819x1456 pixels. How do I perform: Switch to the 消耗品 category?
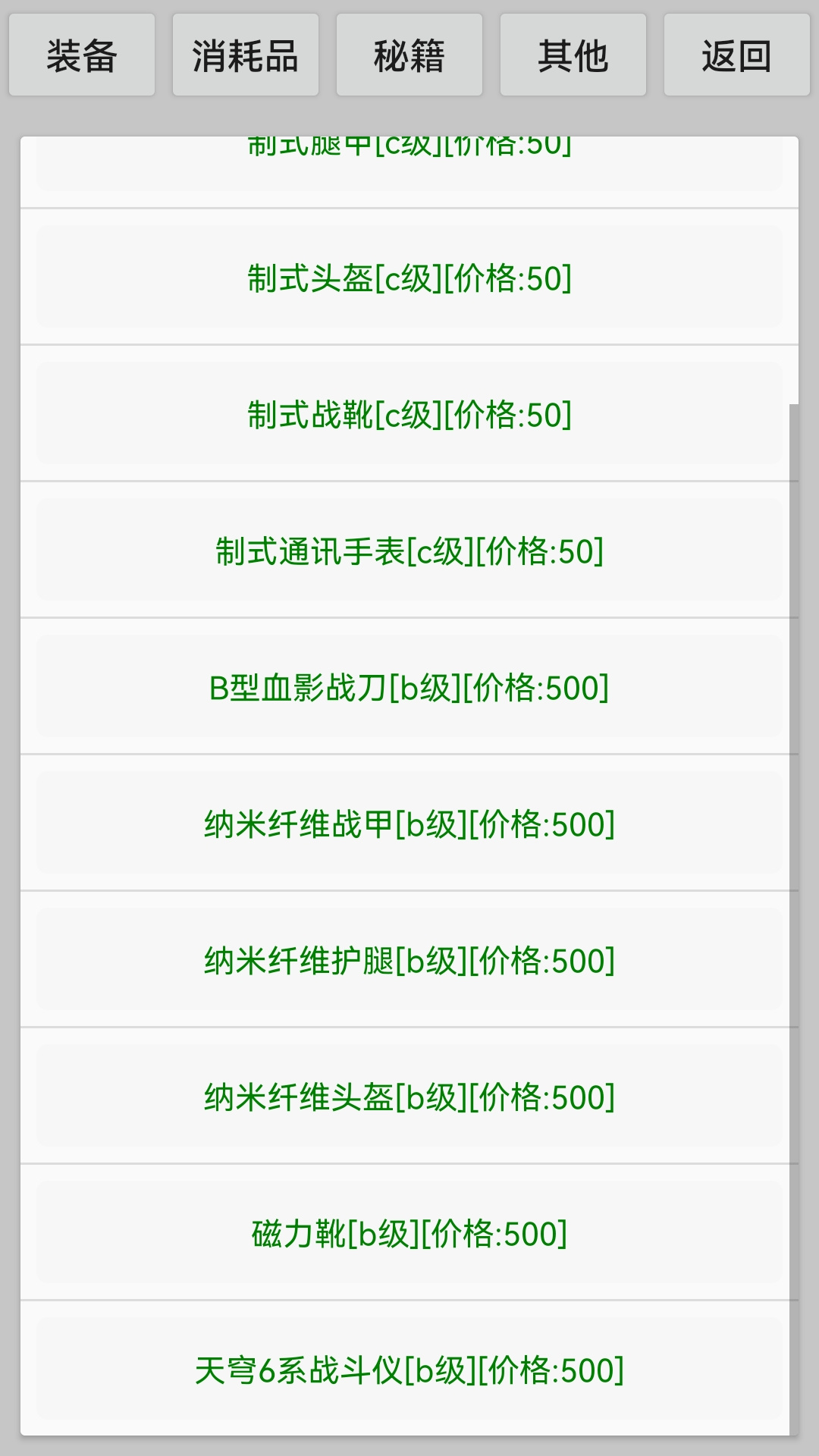click(246, 55)
